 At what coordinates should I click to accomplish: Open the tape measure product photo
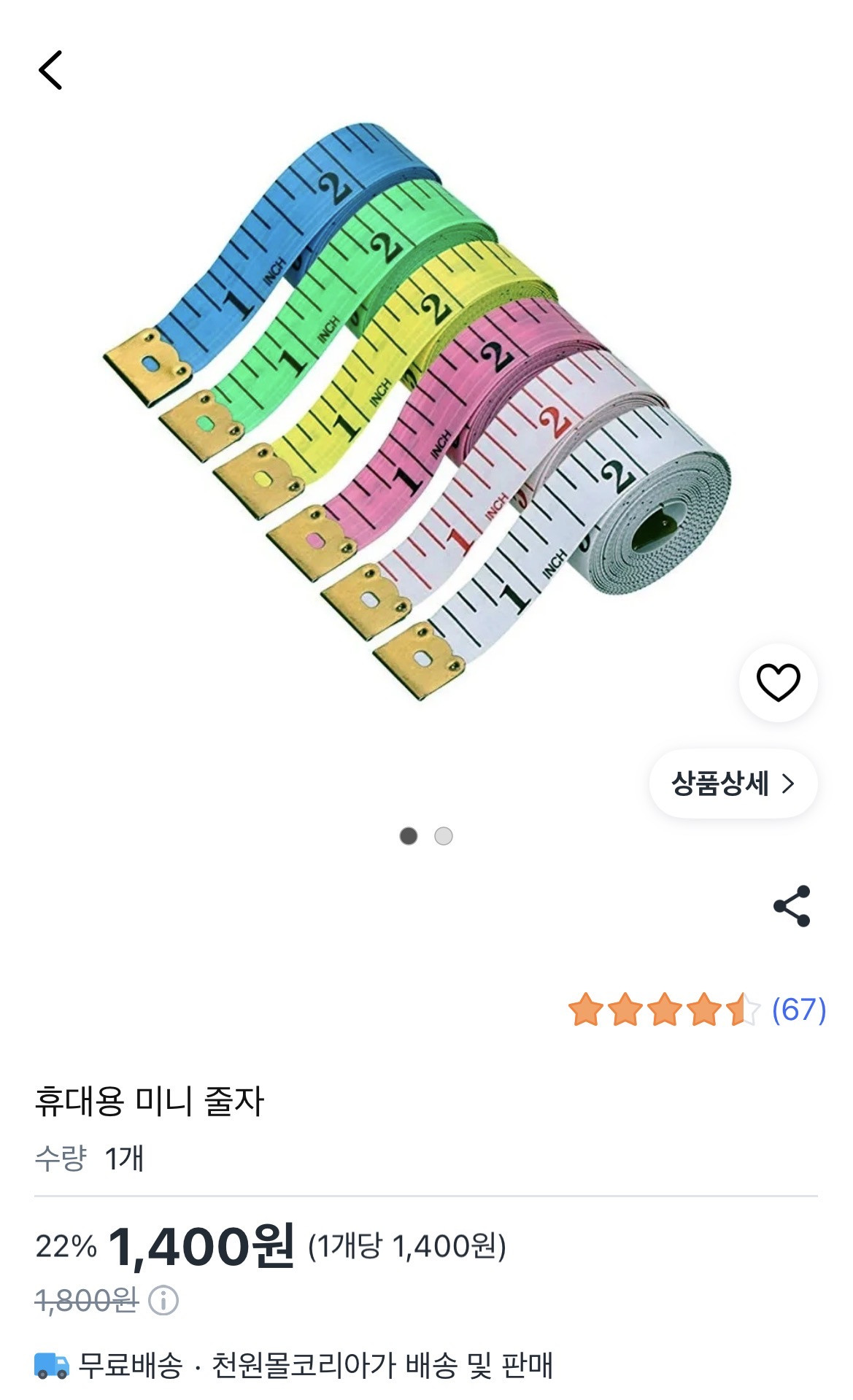click(x=417, y=411)
